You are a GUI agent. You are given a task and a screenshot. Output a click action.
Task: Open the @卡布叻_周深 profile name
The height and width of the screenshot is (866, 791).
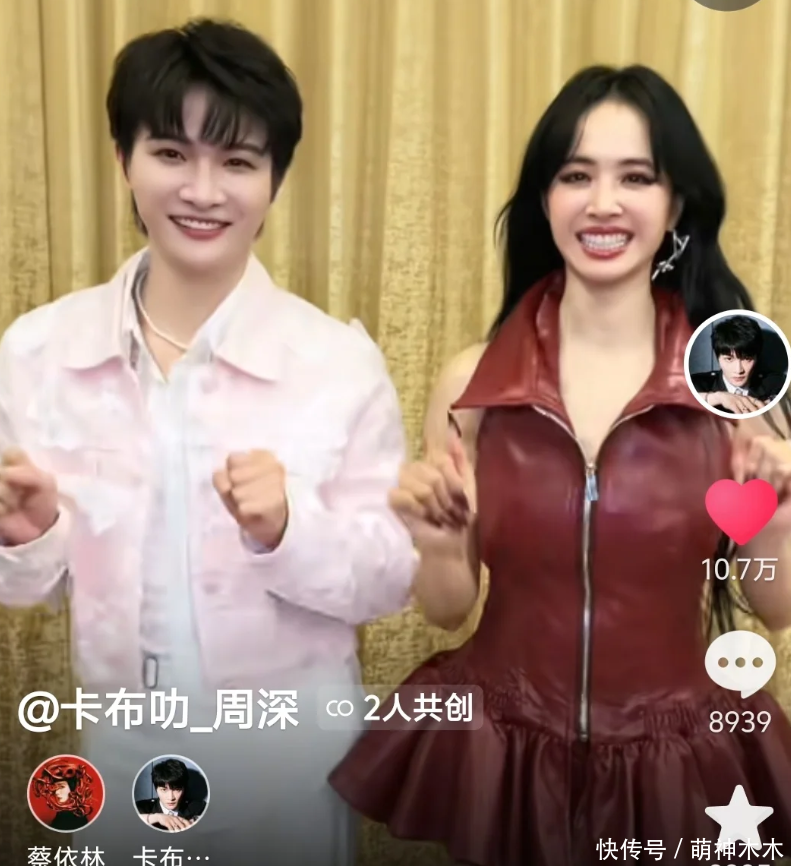click(158, 711)
